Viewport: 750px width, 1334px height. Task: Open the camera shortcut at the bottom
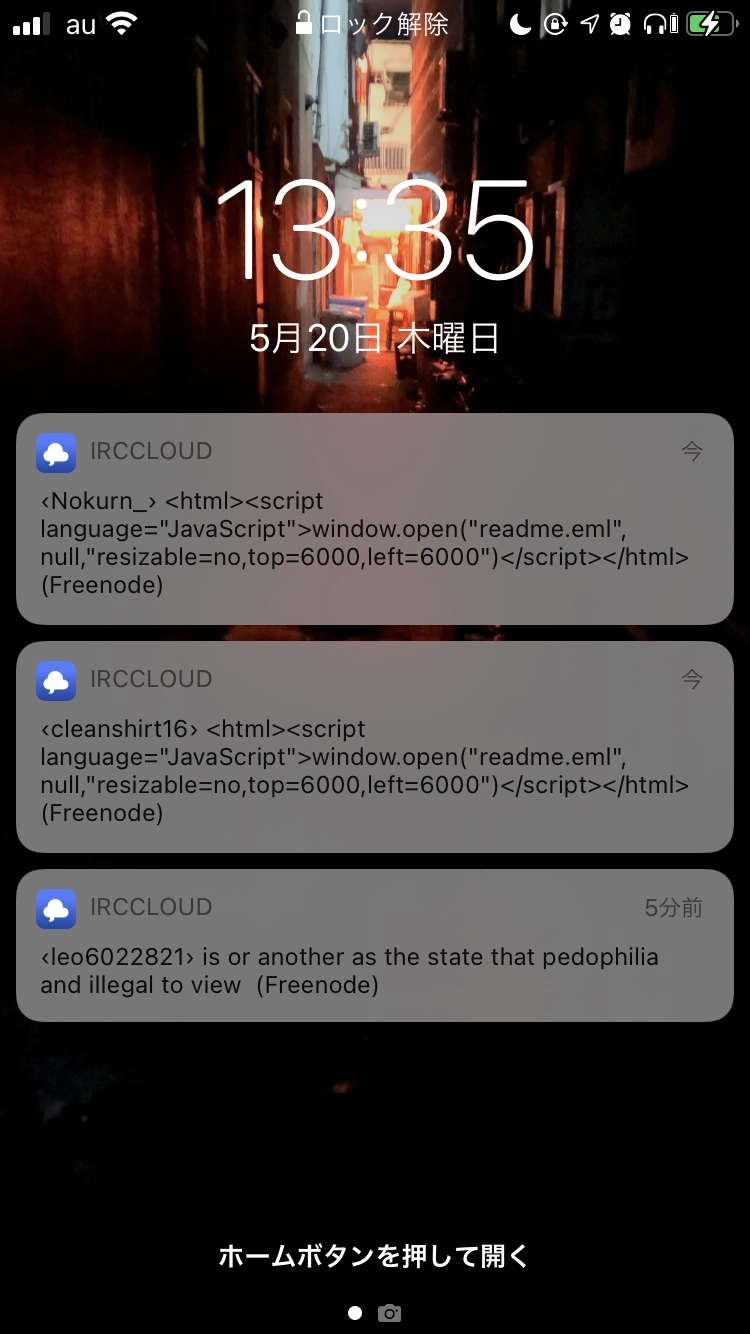(x=390, y=1313)
